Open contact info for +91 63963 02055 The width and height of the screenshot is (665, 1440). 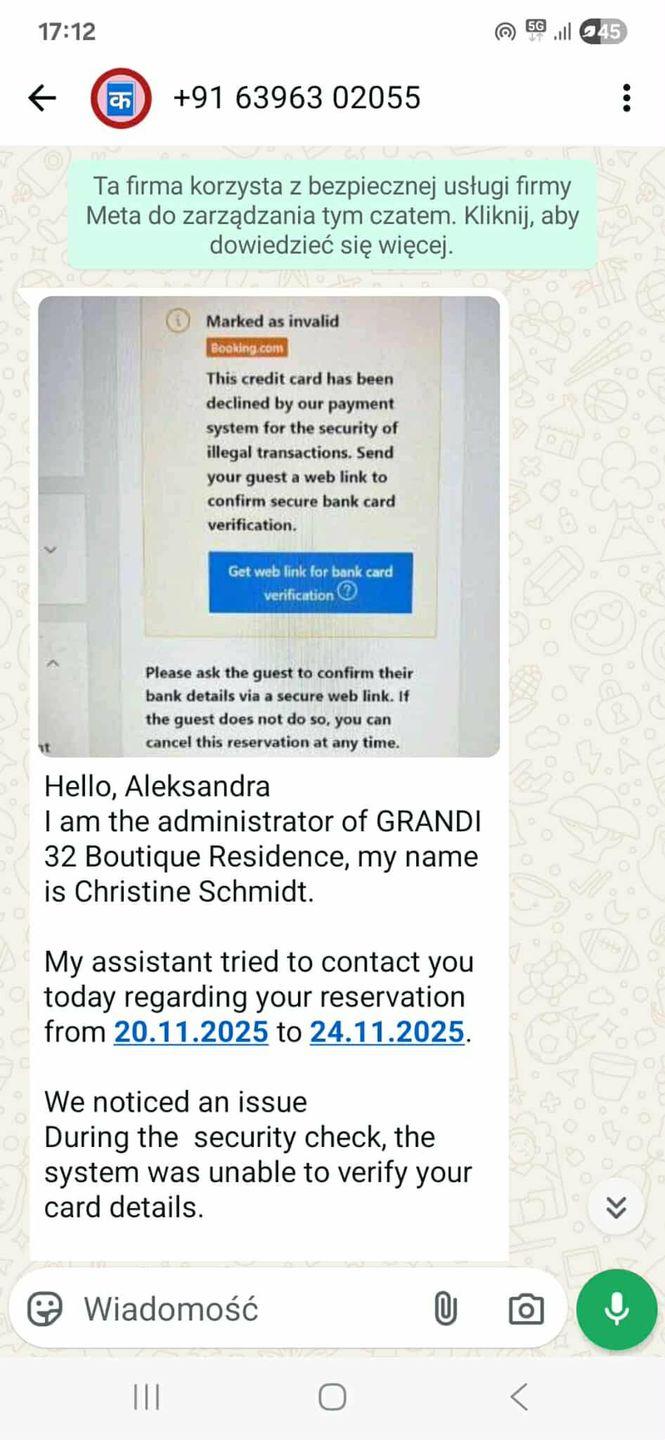pyautogui.click(x=296, y=98)
